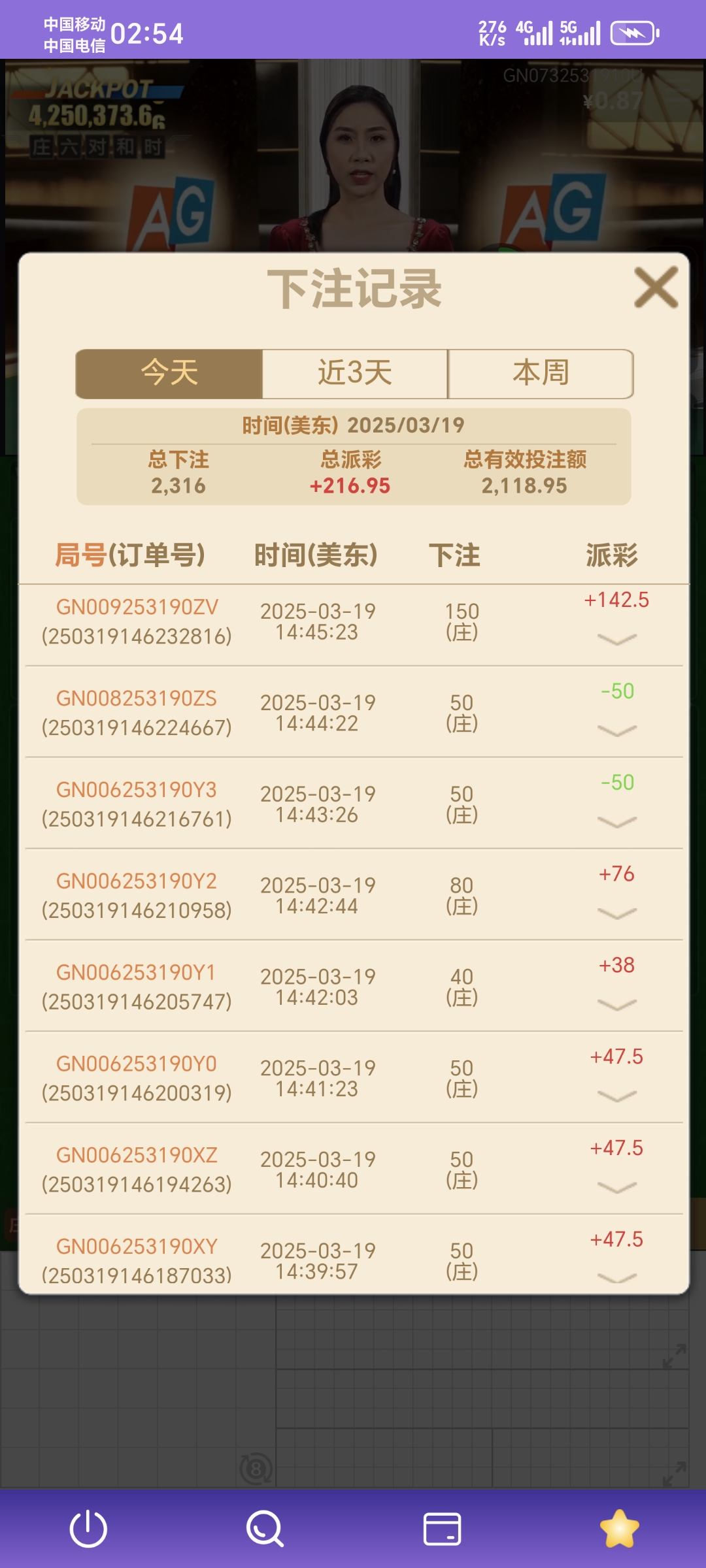The image size is (706, 1568).
Task: Open the wallet icon in bottom bar
Action: tap(442, 1529)
